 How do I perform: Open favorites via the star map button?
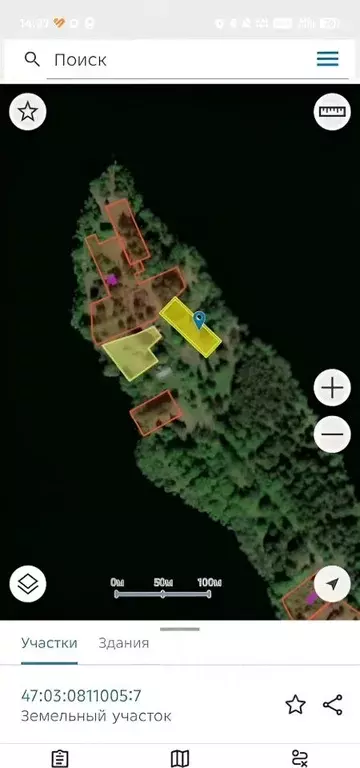point(27,112)
